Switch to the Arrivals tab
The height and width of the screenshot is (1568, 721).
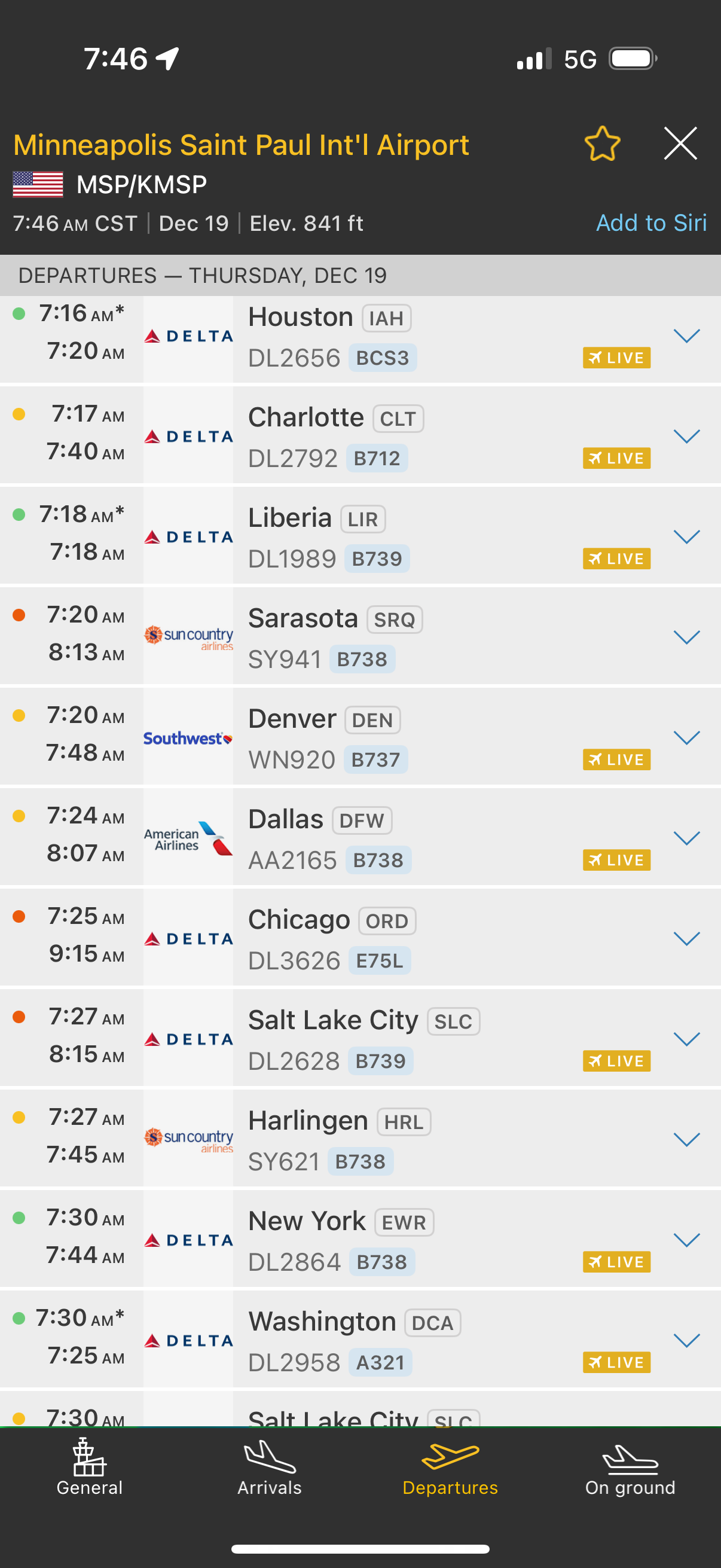tap(270, 1468)
